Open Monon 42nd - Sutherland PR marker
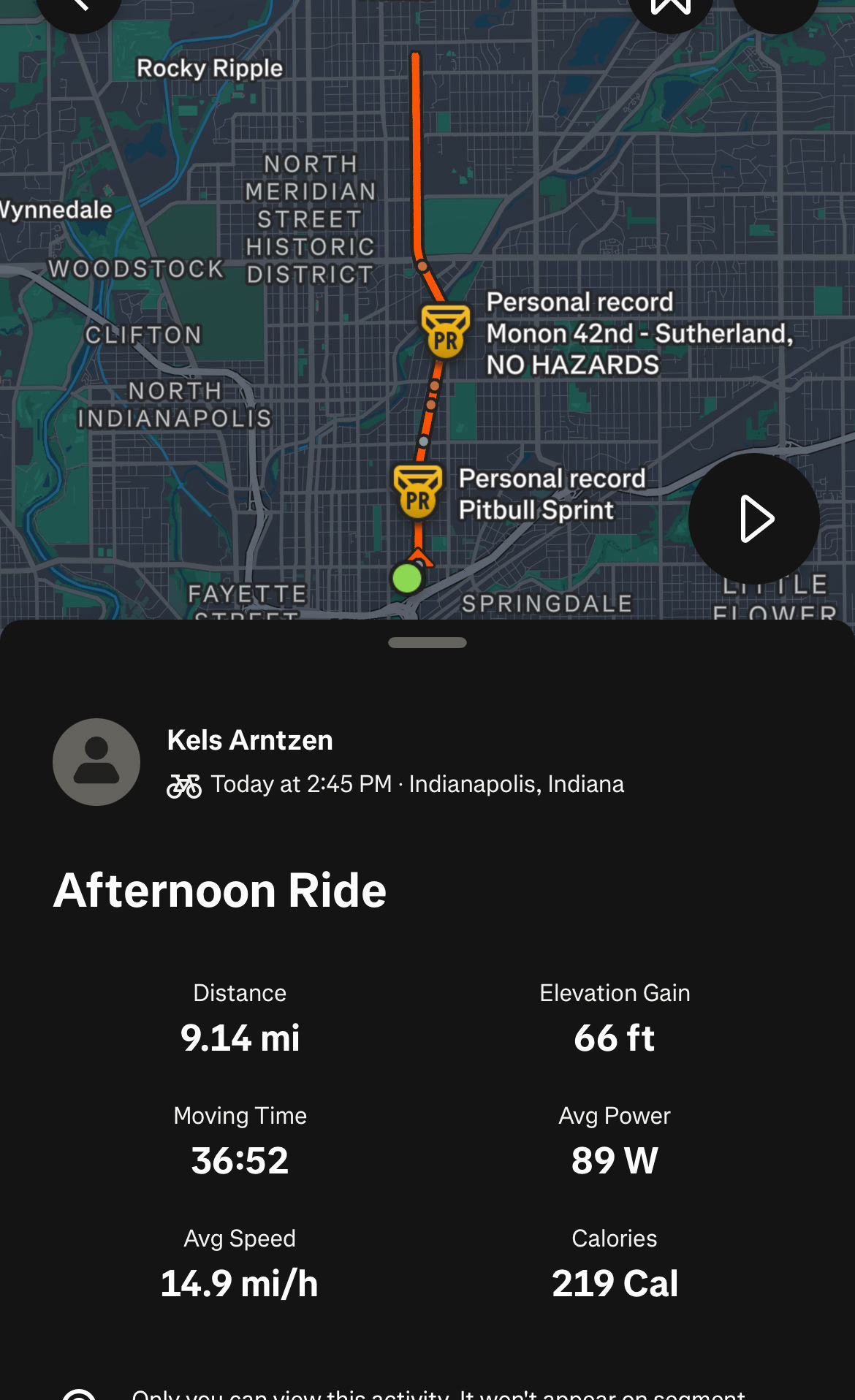This screenshot has width=855, height=1400. (x=445, y=332)
